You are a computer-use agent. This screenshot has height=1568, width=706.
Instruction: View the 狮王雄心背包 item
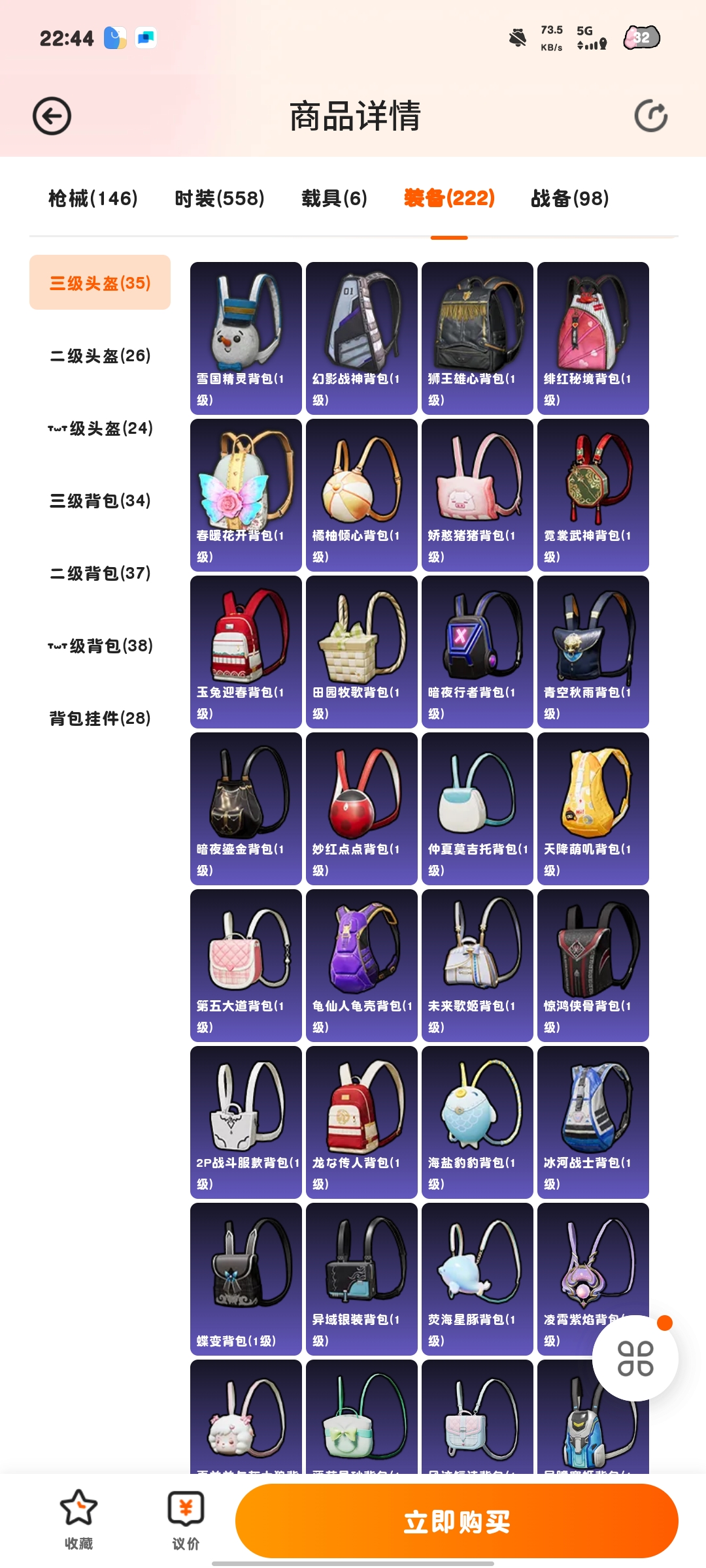pyautogui.click(x=477, y=338)
